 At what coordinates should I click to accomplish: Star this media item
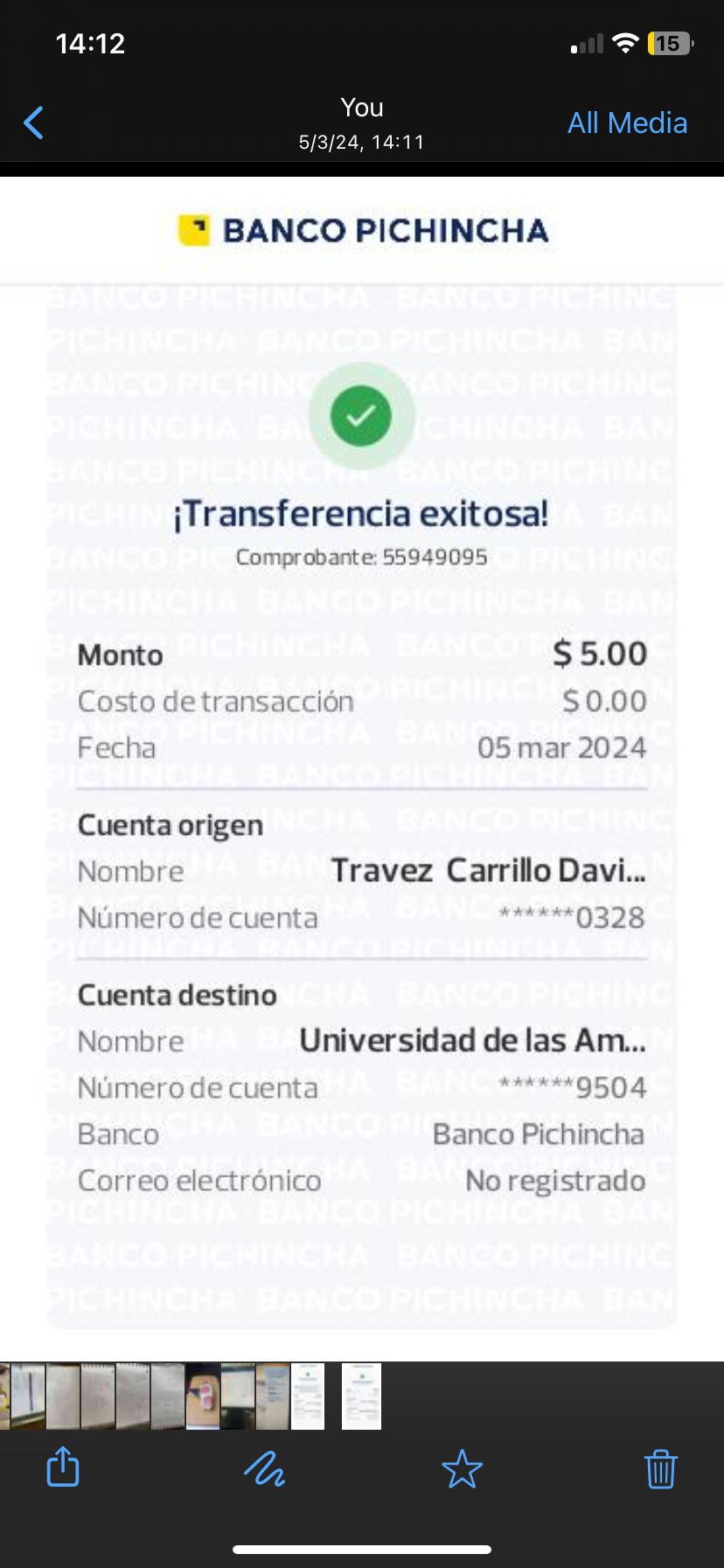click(462, 1469)
